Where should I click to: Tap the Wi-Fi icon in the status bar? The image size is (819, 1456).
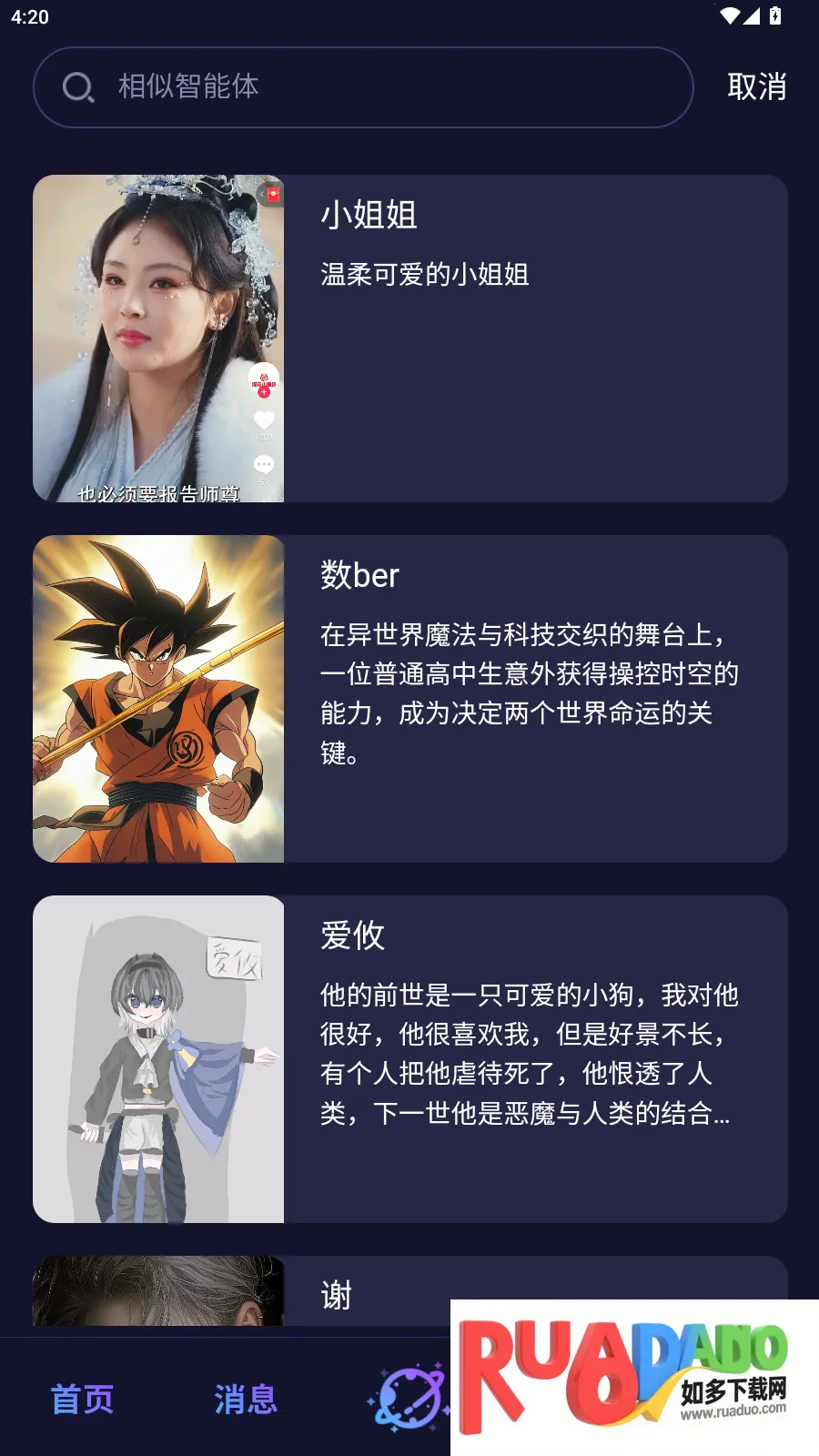point(729,15)
